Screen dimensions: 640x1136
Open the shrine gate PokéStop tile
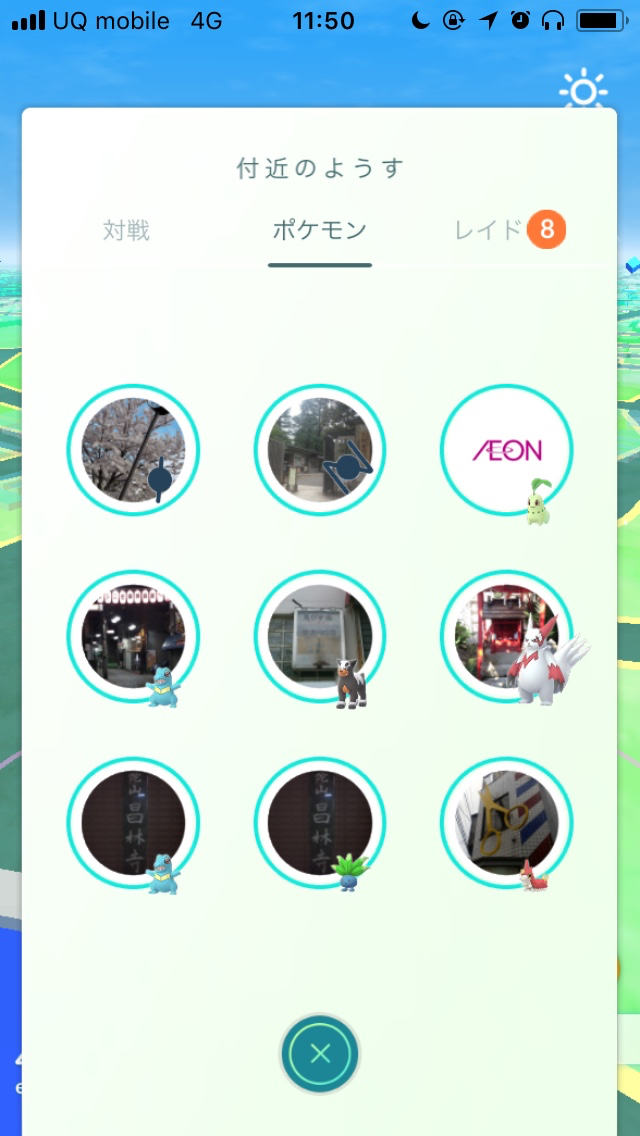pyautogui.click(x=320, y=450)
